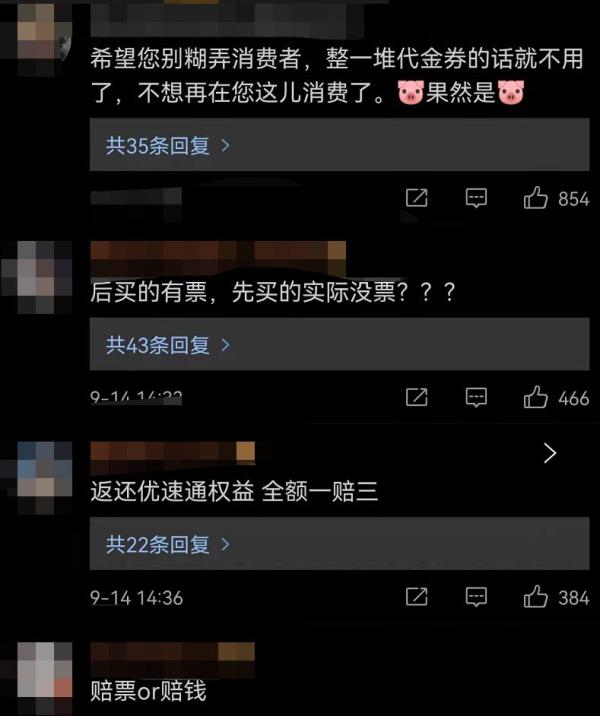Like the comment with 466 likes

[536, 397]
